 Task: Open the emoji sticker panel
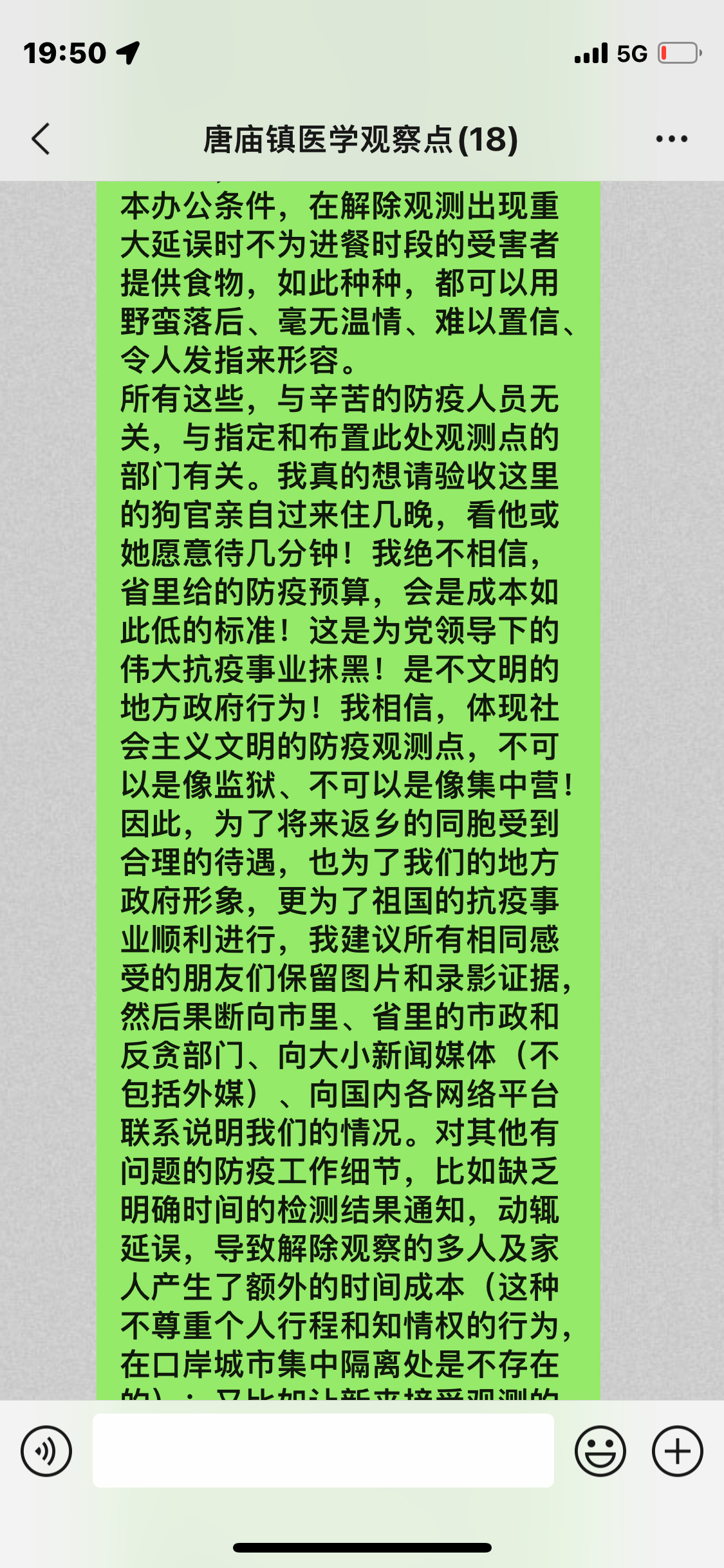point(600,1451)
